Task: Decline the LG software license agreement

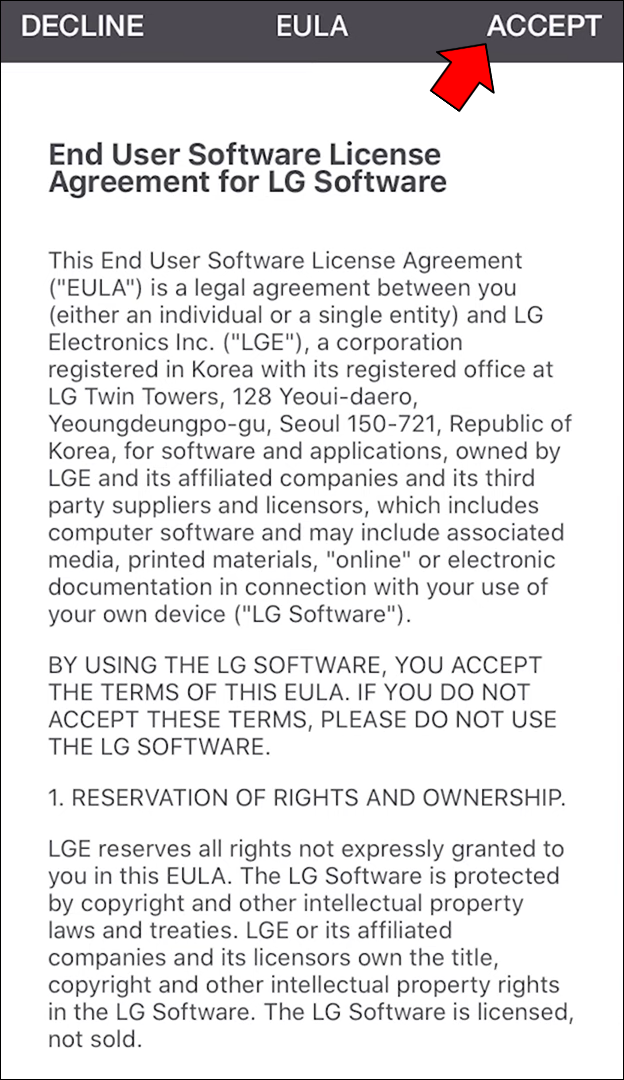Action: [x=82, y=26]
